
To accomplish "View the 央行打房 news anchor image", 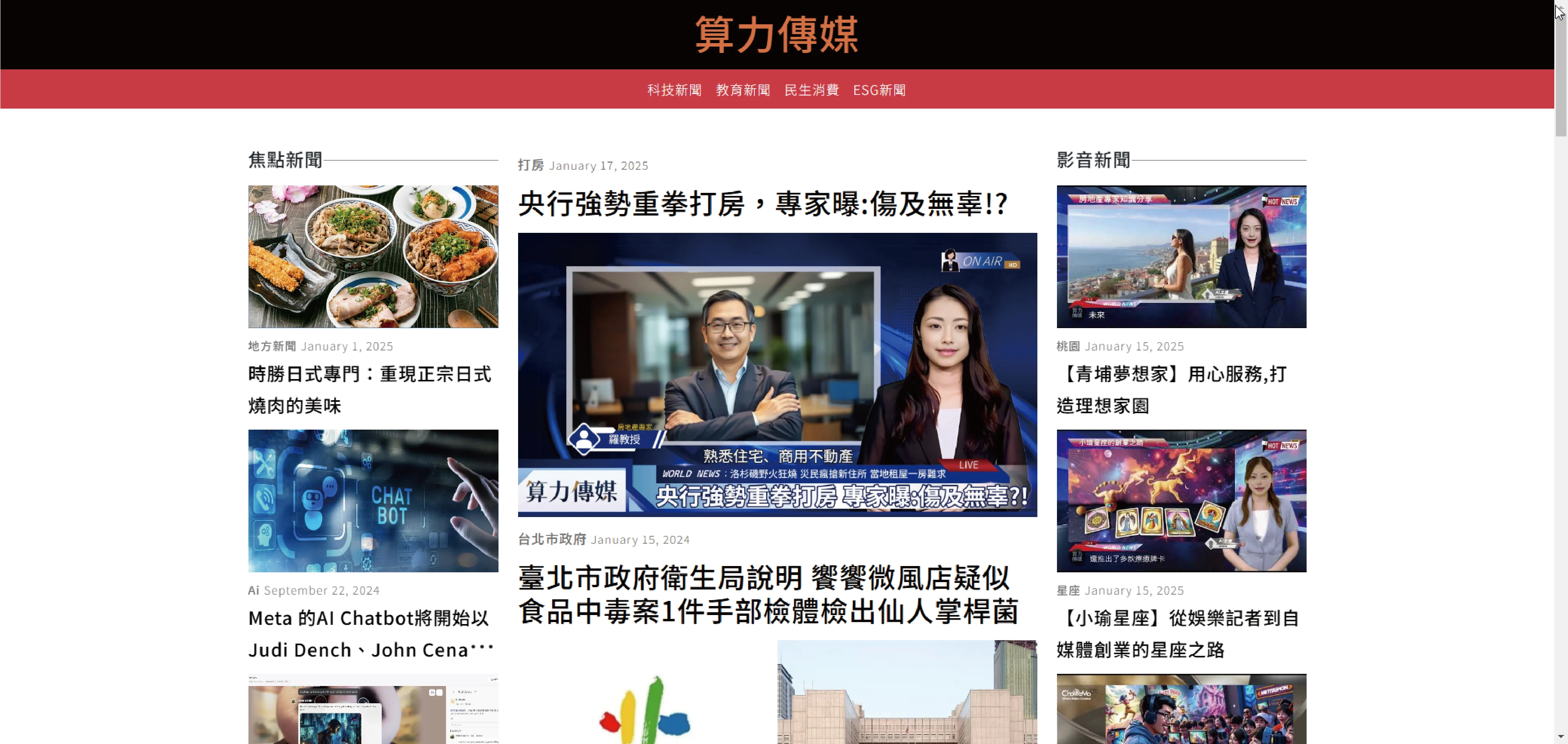I will point(777,374).
